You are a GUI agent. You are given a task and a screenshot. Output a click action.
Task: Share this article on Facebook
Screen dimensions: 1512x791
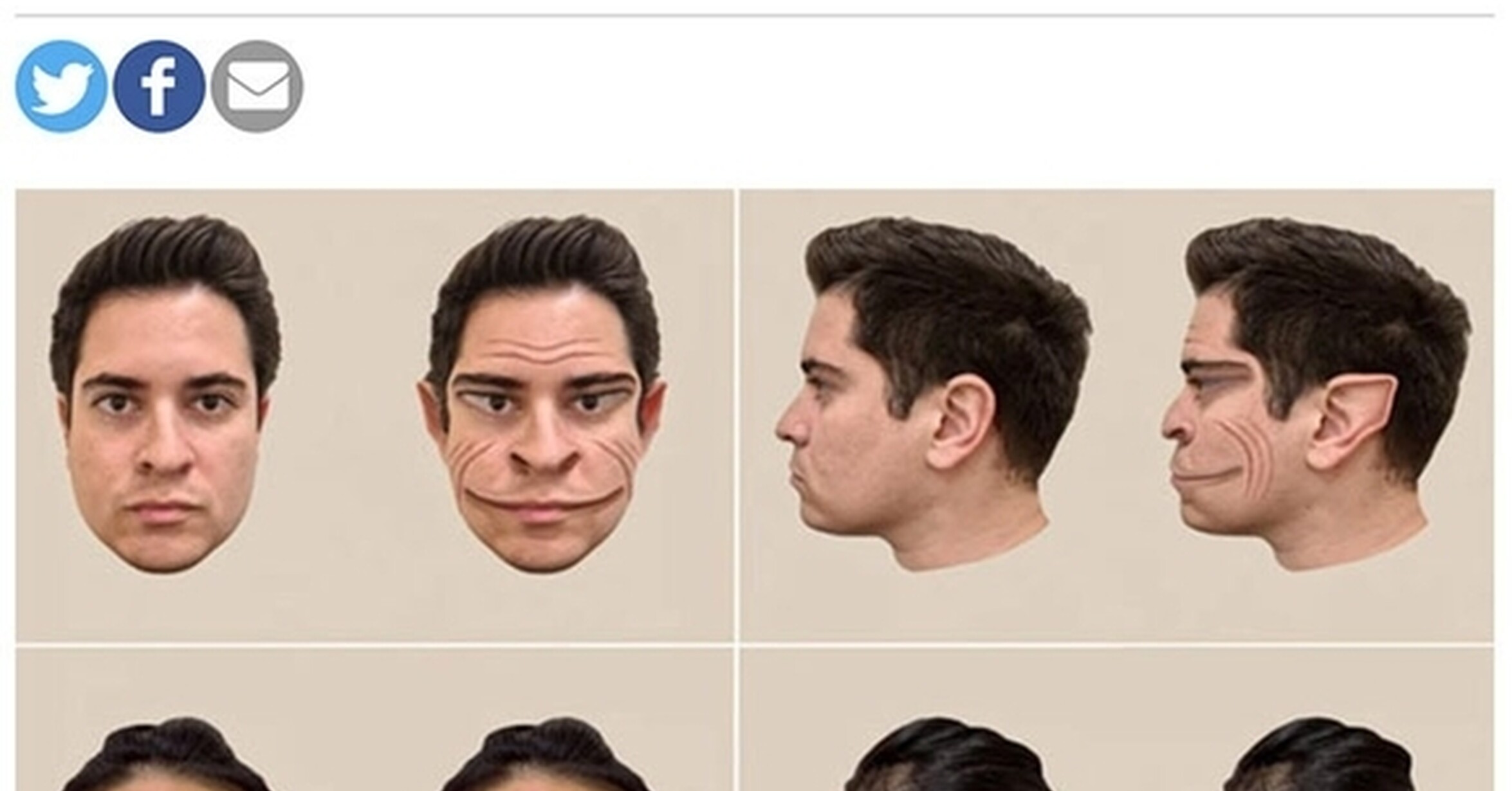coord(159,86)
